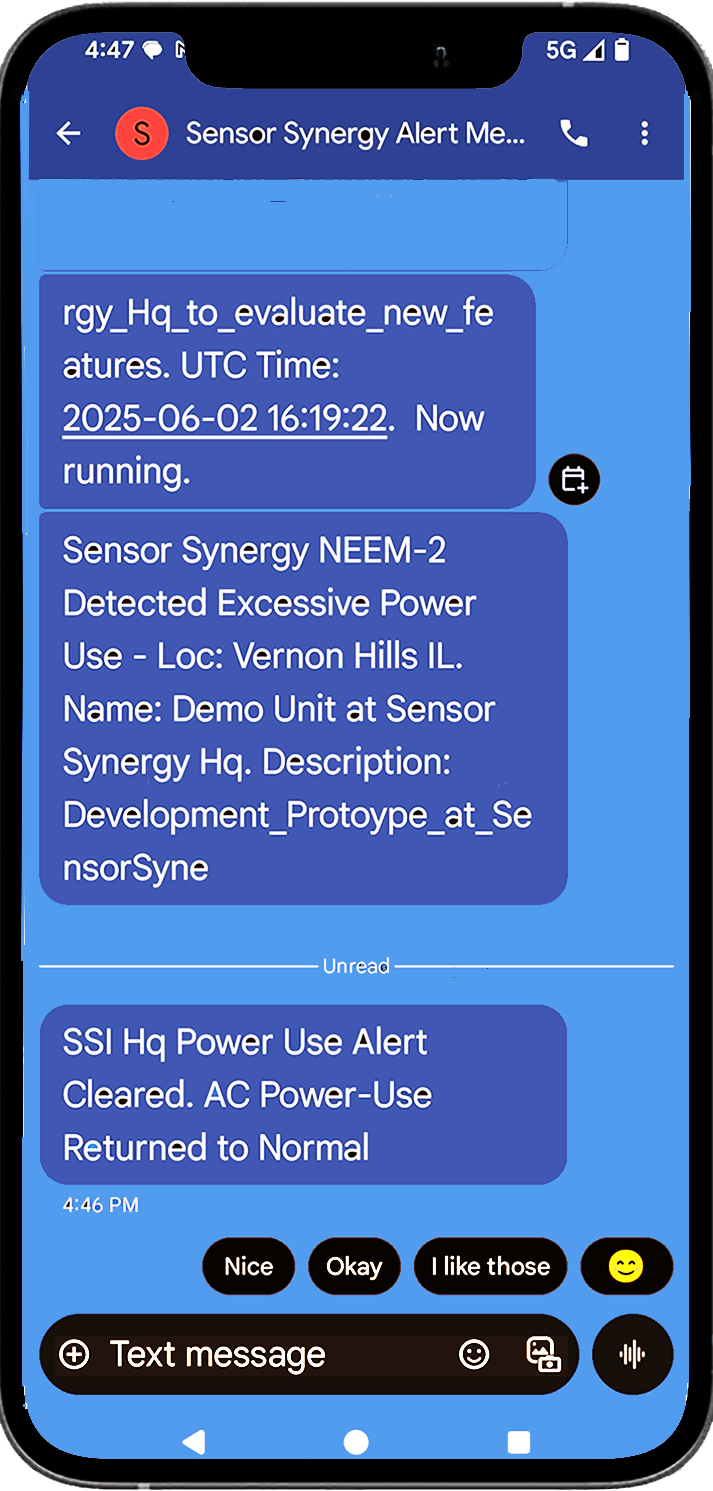
Task: Send the smiley emoji suggestion
Action: click(627, 1266)
